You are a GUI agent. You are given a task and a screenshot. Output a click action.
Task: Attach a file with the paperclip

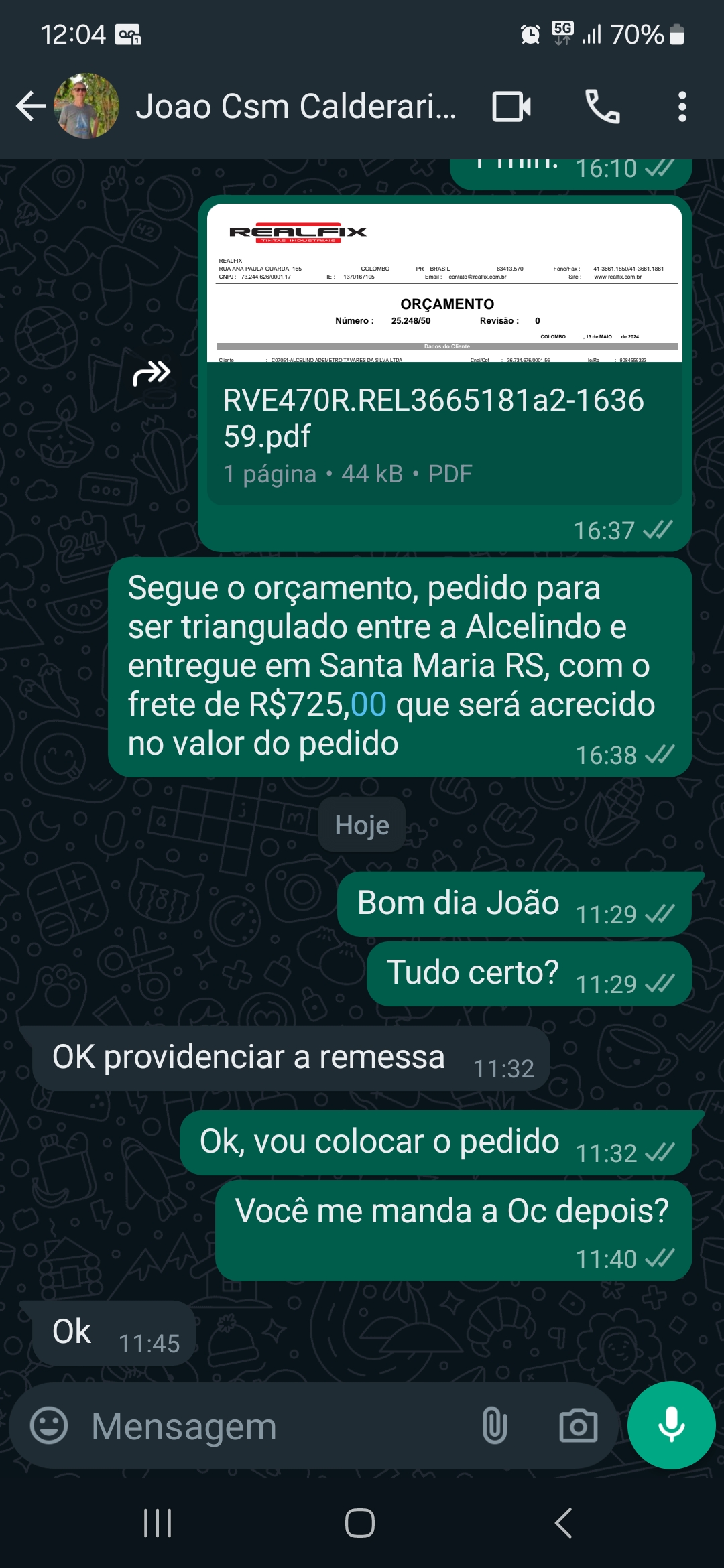[494, 1426]
